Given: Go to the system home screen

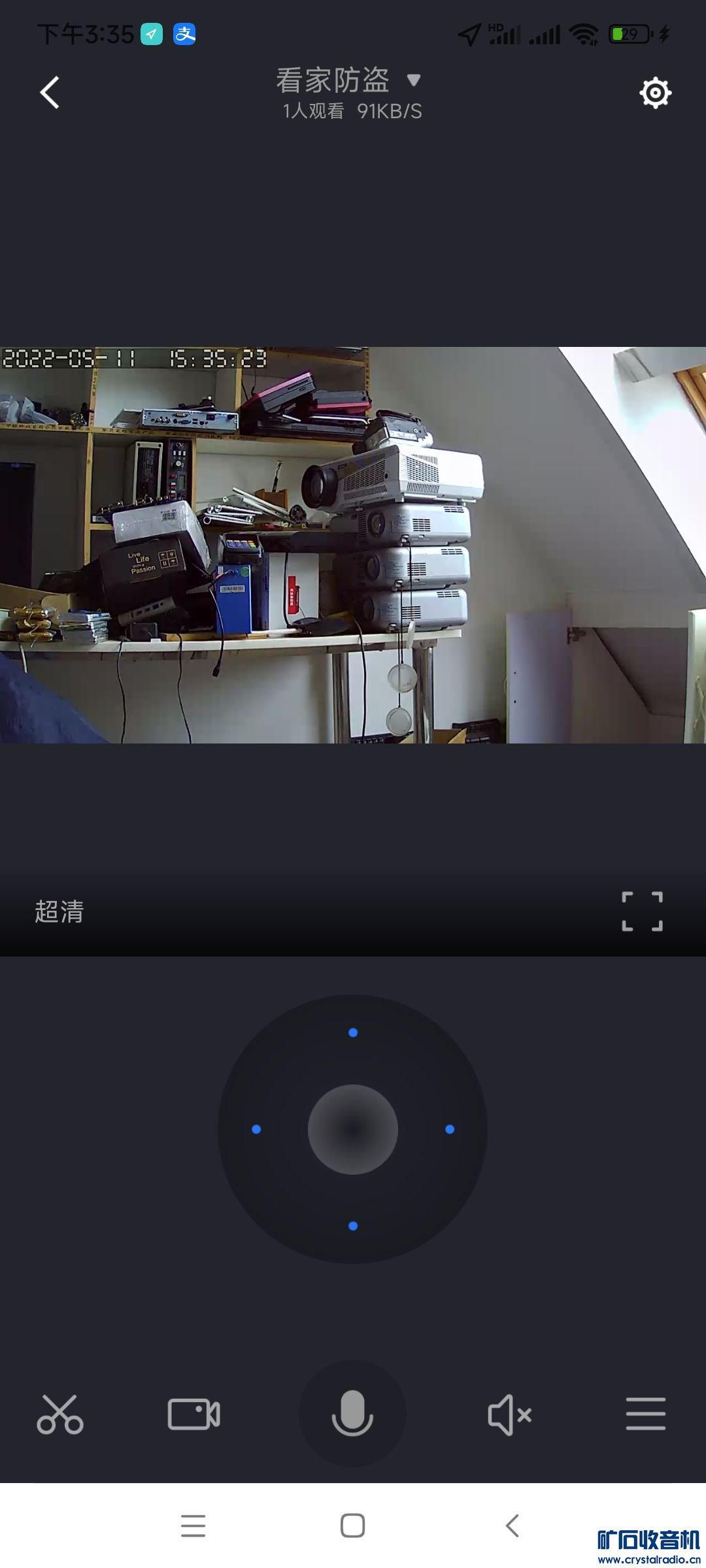Looking at the screenshot, I should [352, 1526].
